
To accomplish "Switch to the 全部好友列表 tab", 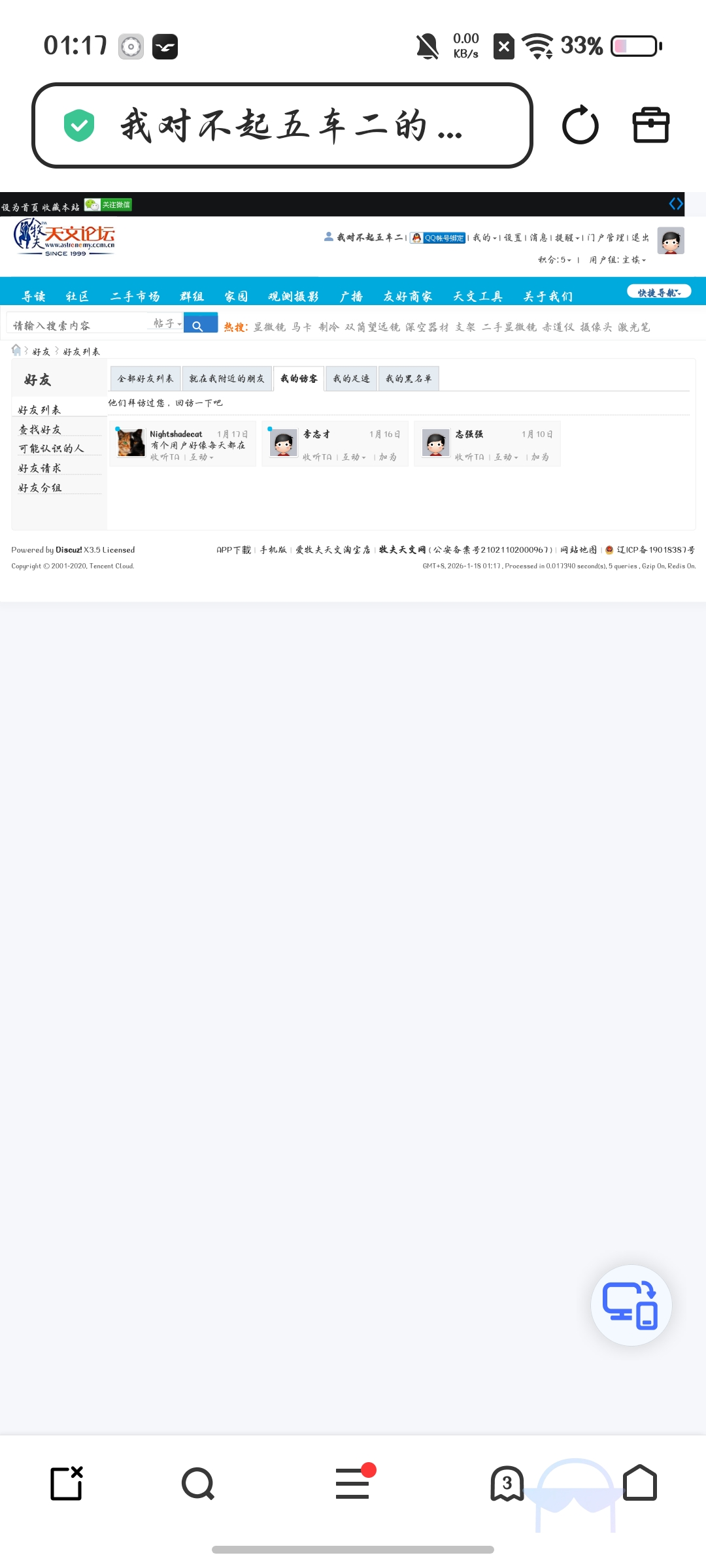I will (x=145, y=379).
